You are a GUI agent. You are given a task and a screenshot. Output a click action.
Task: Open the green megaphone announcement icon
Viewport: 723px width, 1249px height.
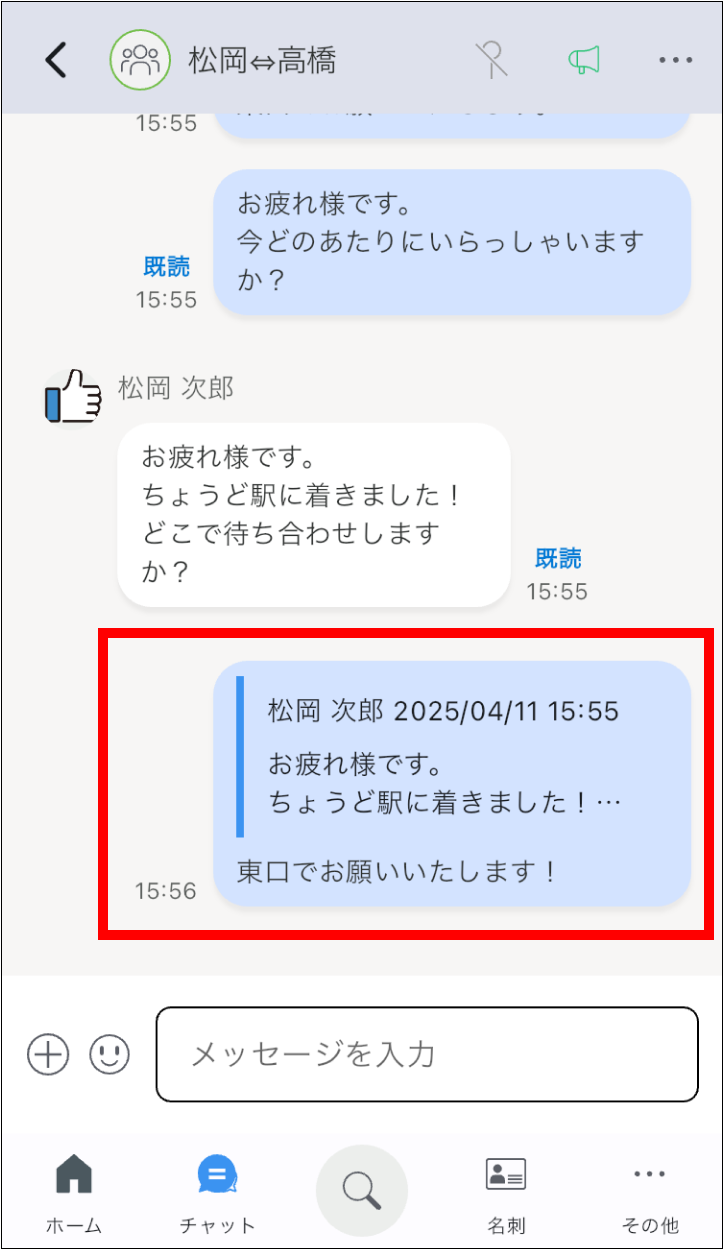[x=583, y=60]
